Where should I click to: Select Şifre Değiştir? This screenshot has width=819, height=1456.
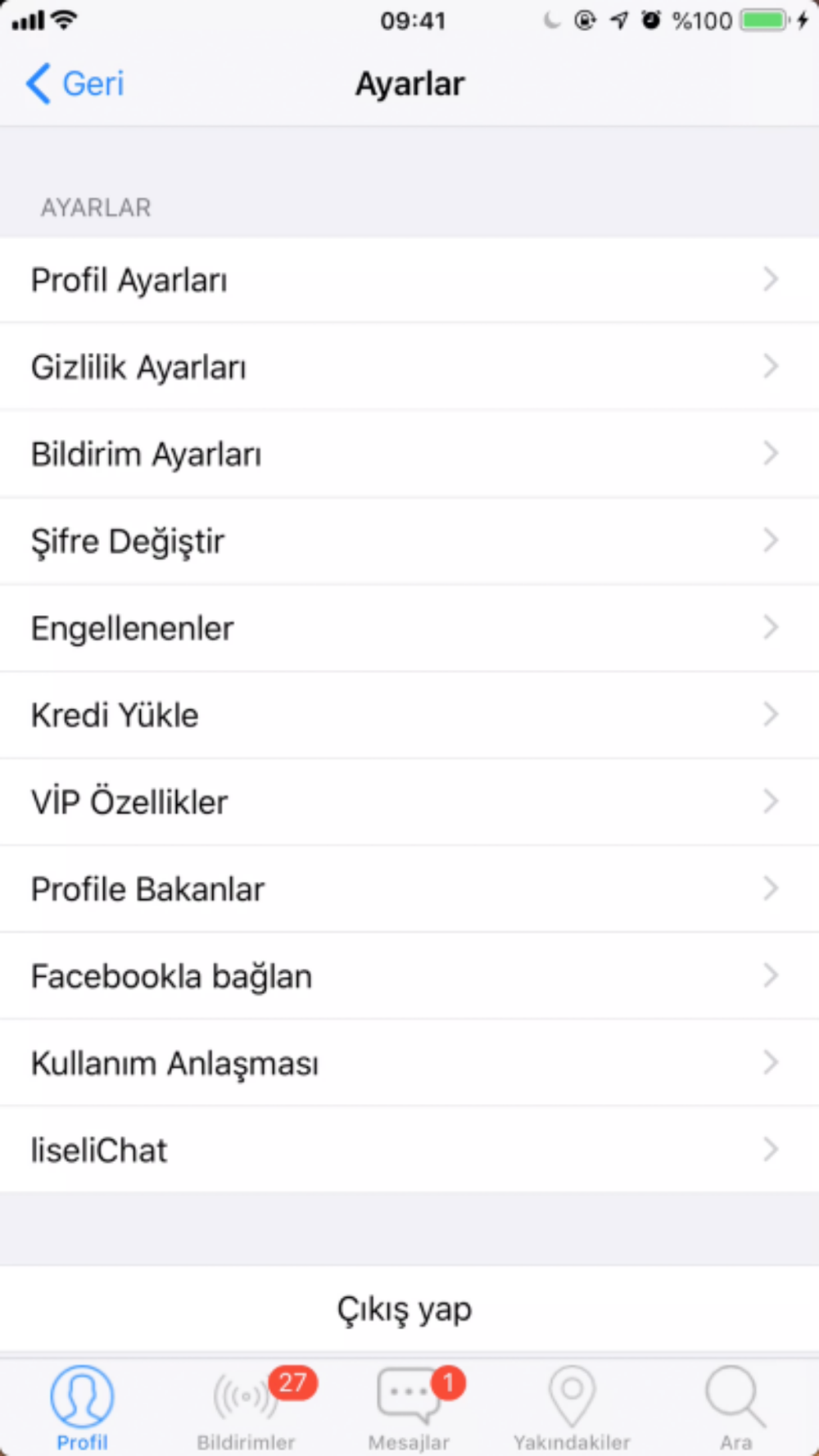pyautogui.click(x=409, y=540)
